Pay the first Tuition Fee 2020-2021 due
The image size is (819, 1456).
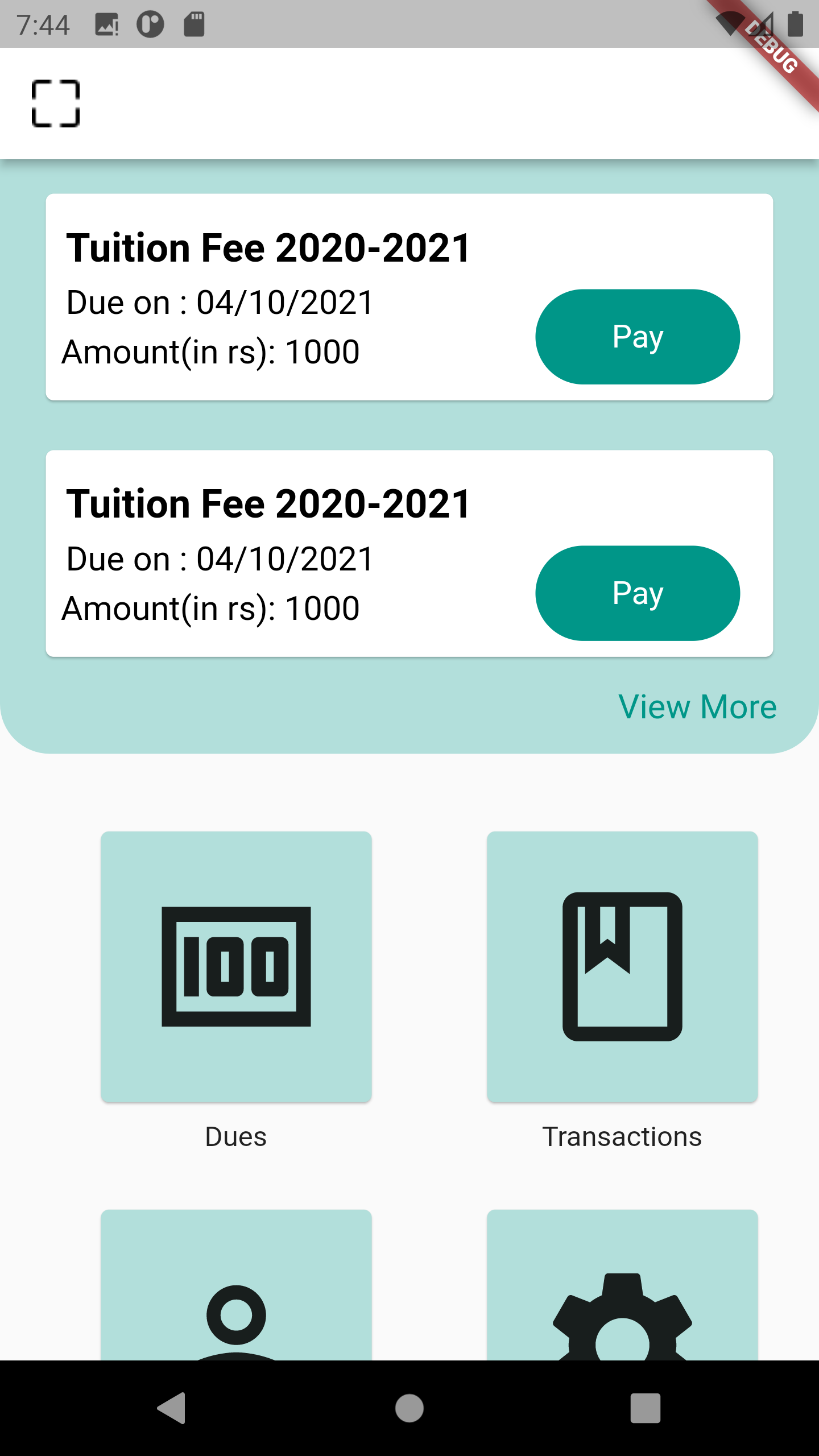click(638, 337)
